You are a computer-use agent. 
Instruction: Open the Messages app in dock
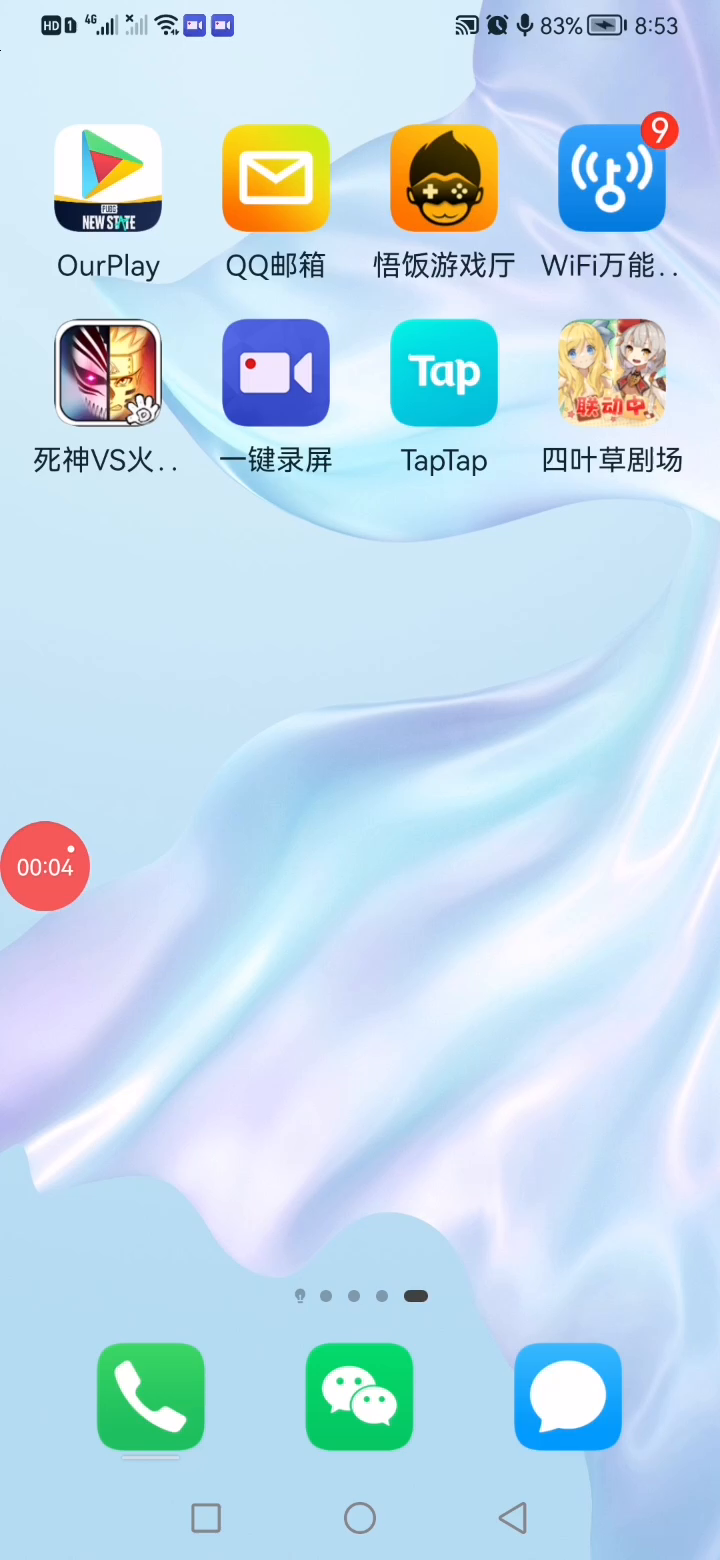click(568, 1397)
